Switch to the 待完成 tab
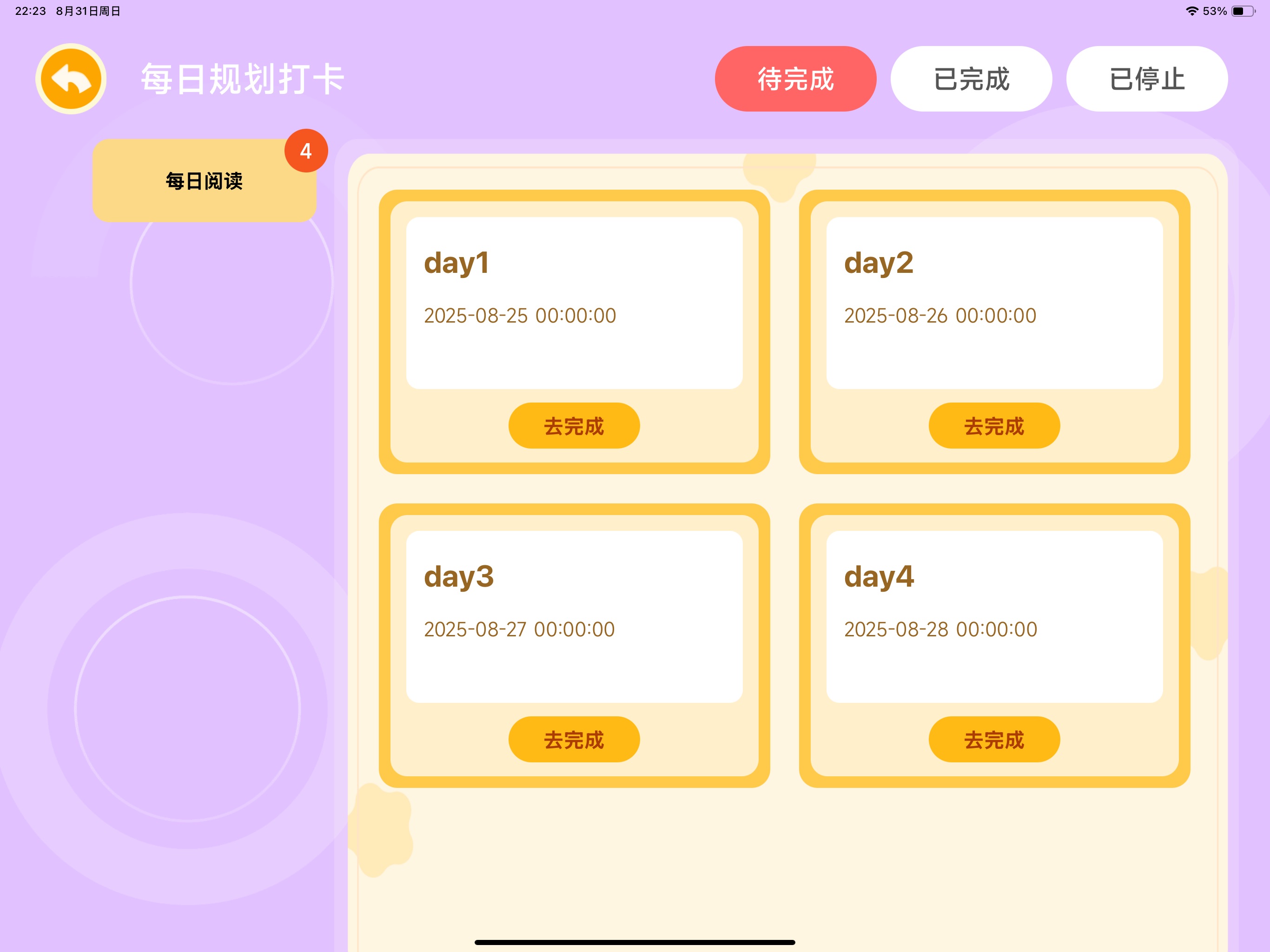This screenshot has height=952, width=1270. click(794, 79)
